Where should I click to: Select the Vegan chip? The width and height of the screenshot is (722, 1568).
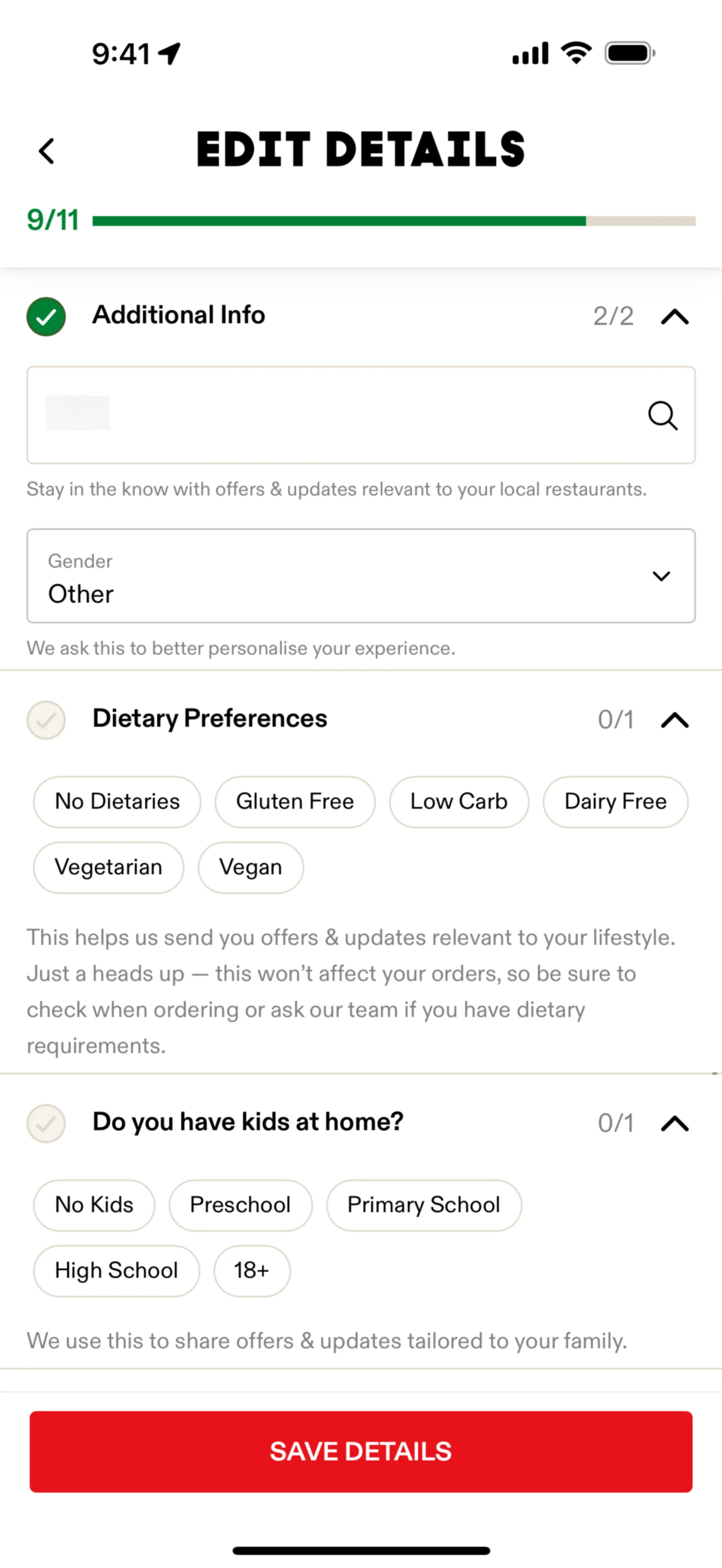coord(250,867)
